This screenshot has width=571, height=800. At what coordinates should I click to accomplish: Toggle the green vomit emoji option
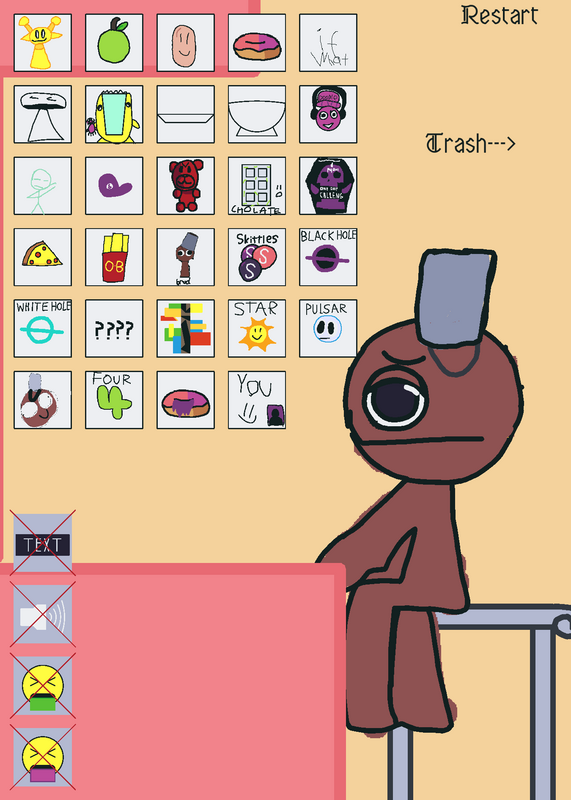[42, 686]
